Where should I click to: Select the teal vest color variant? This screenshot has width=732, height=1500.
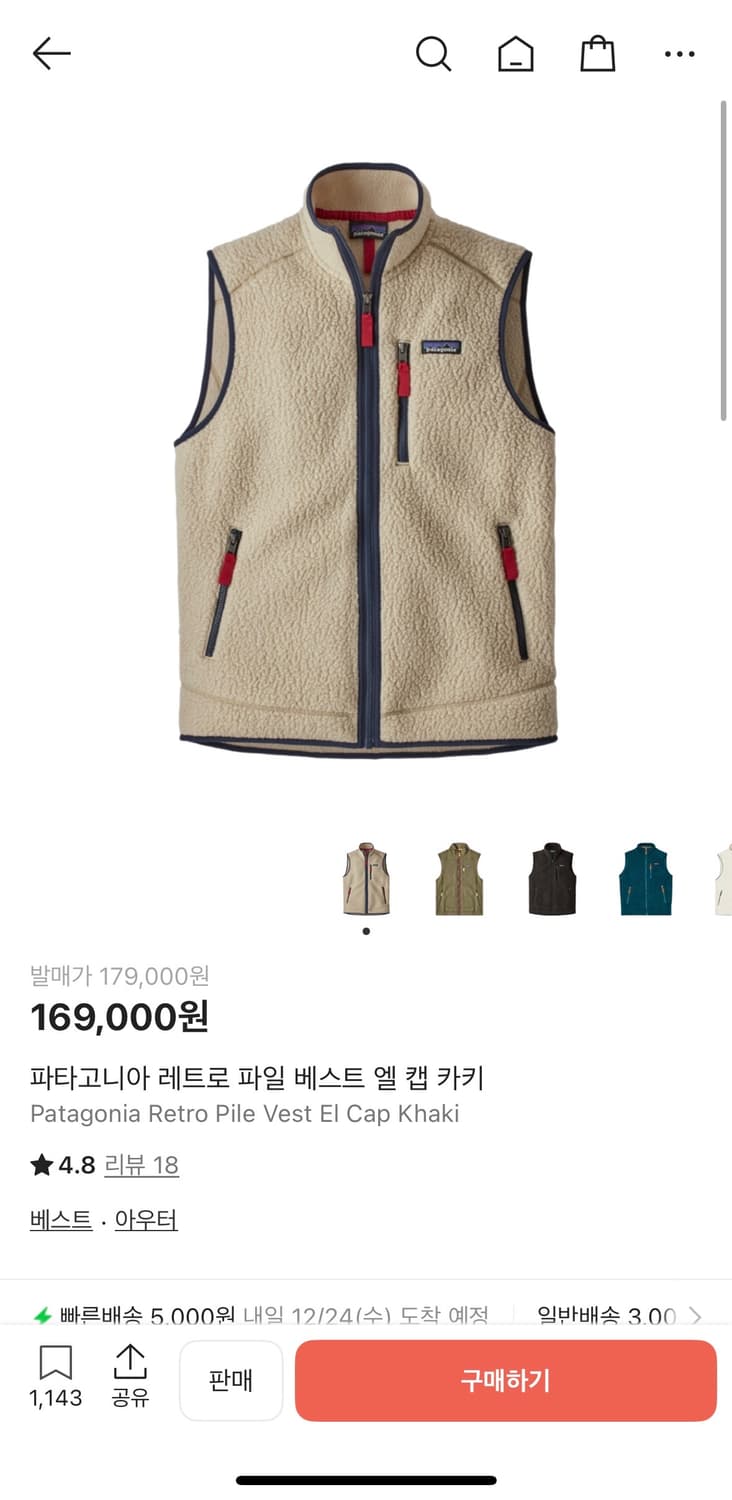click(645, 875)
